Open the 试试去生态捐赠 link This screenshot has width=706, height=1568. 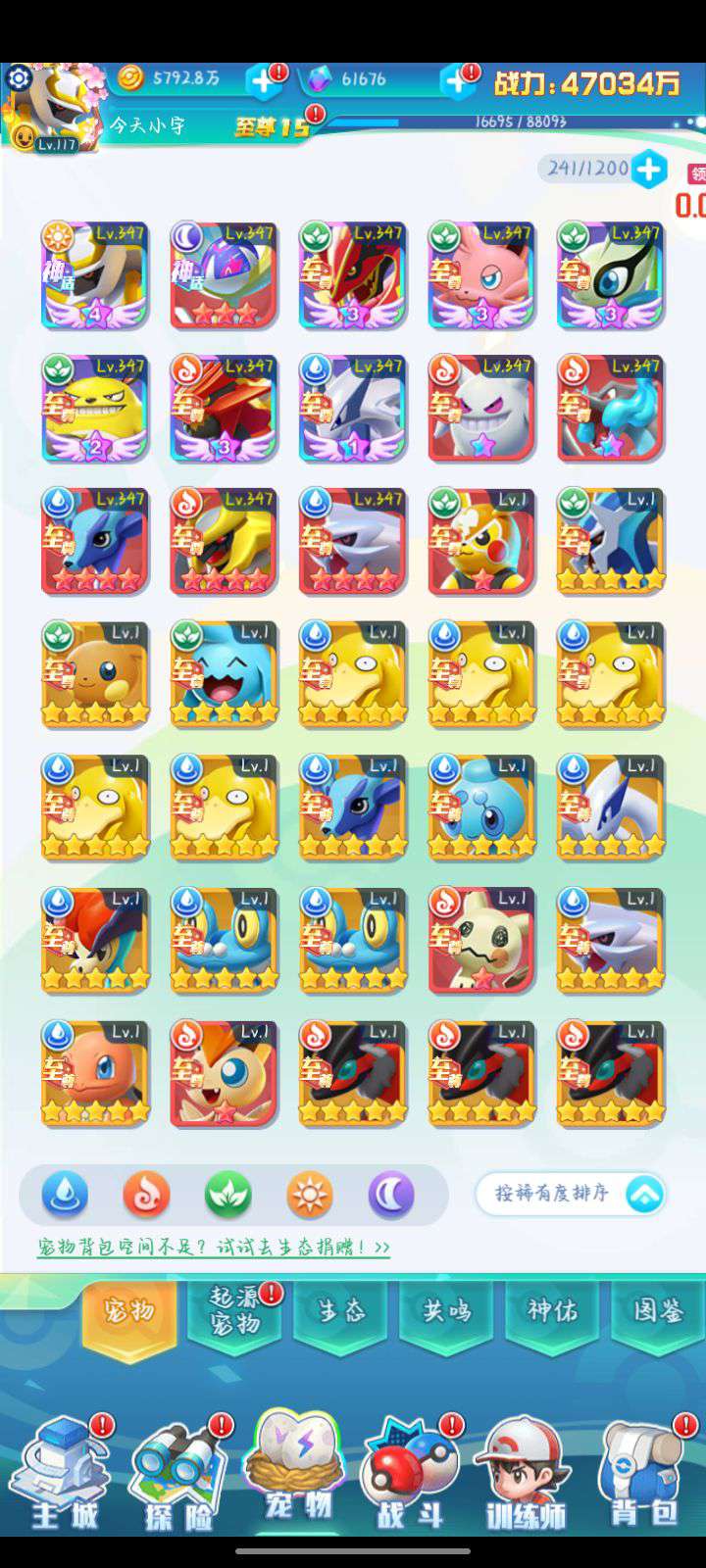(x=214, y=1248)
